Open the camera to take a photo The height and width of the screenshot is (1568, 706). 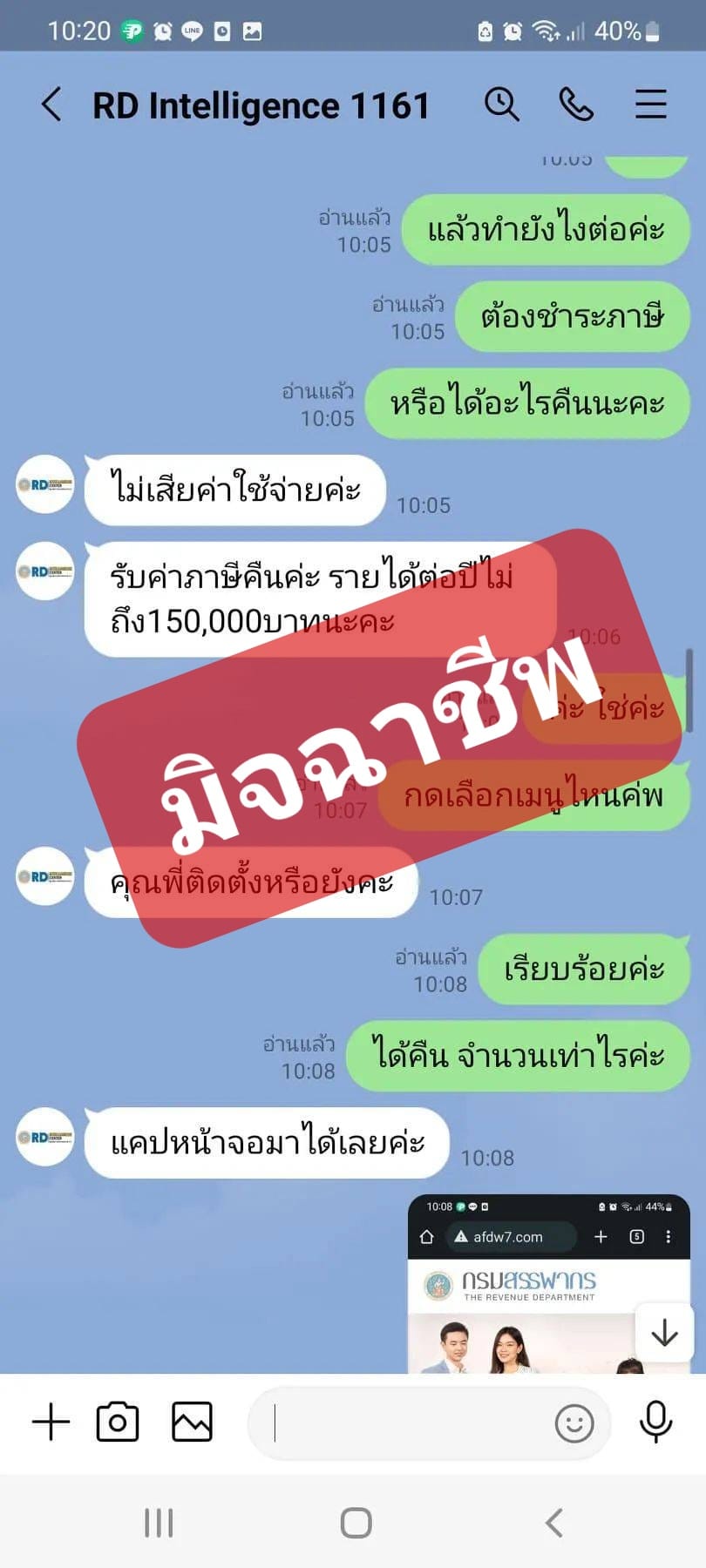tap(118, 1423)
